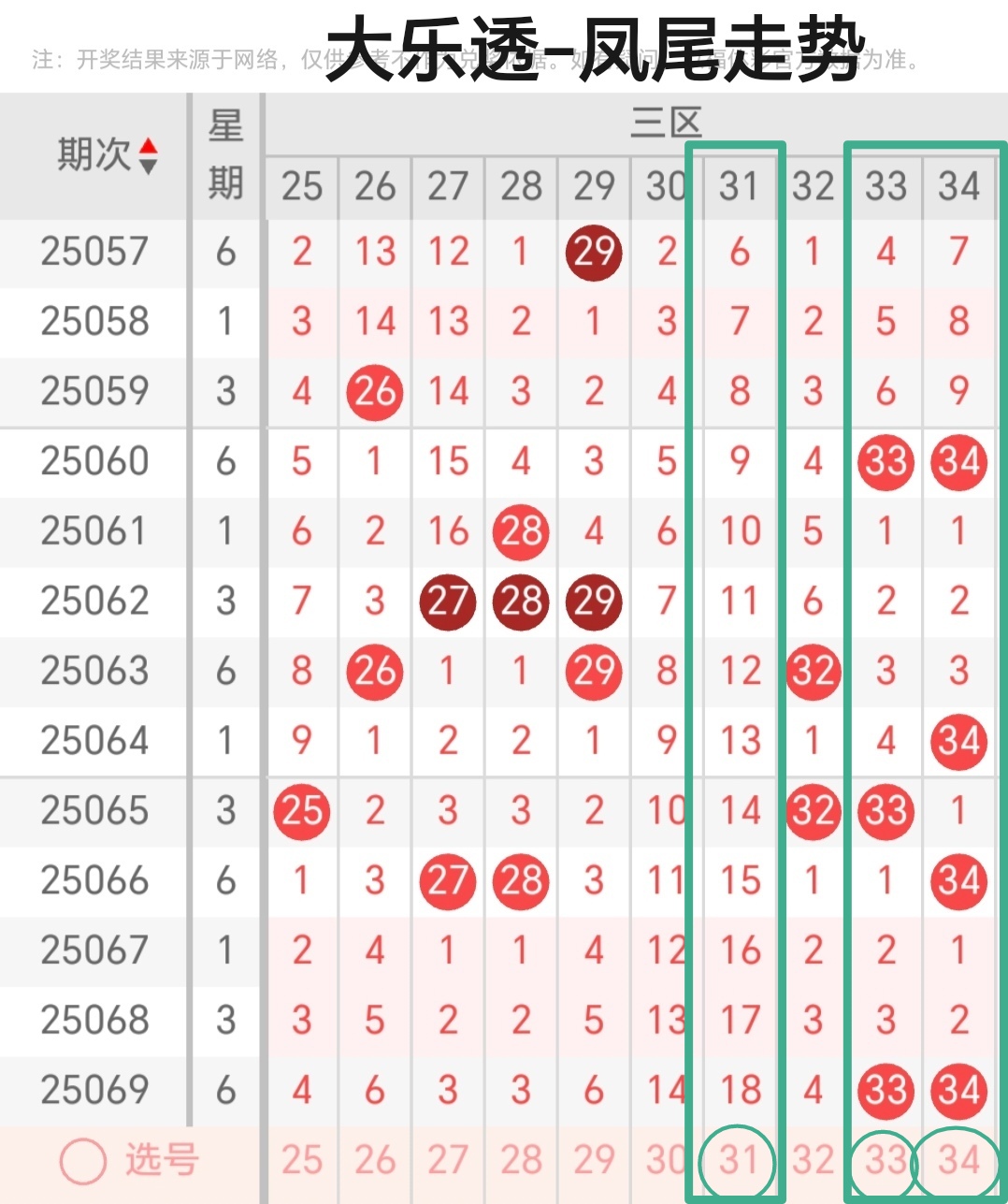Pick number 26 in the 选号 row
Screen dimensions: 1008x1204
click(x=375, y=1161)
